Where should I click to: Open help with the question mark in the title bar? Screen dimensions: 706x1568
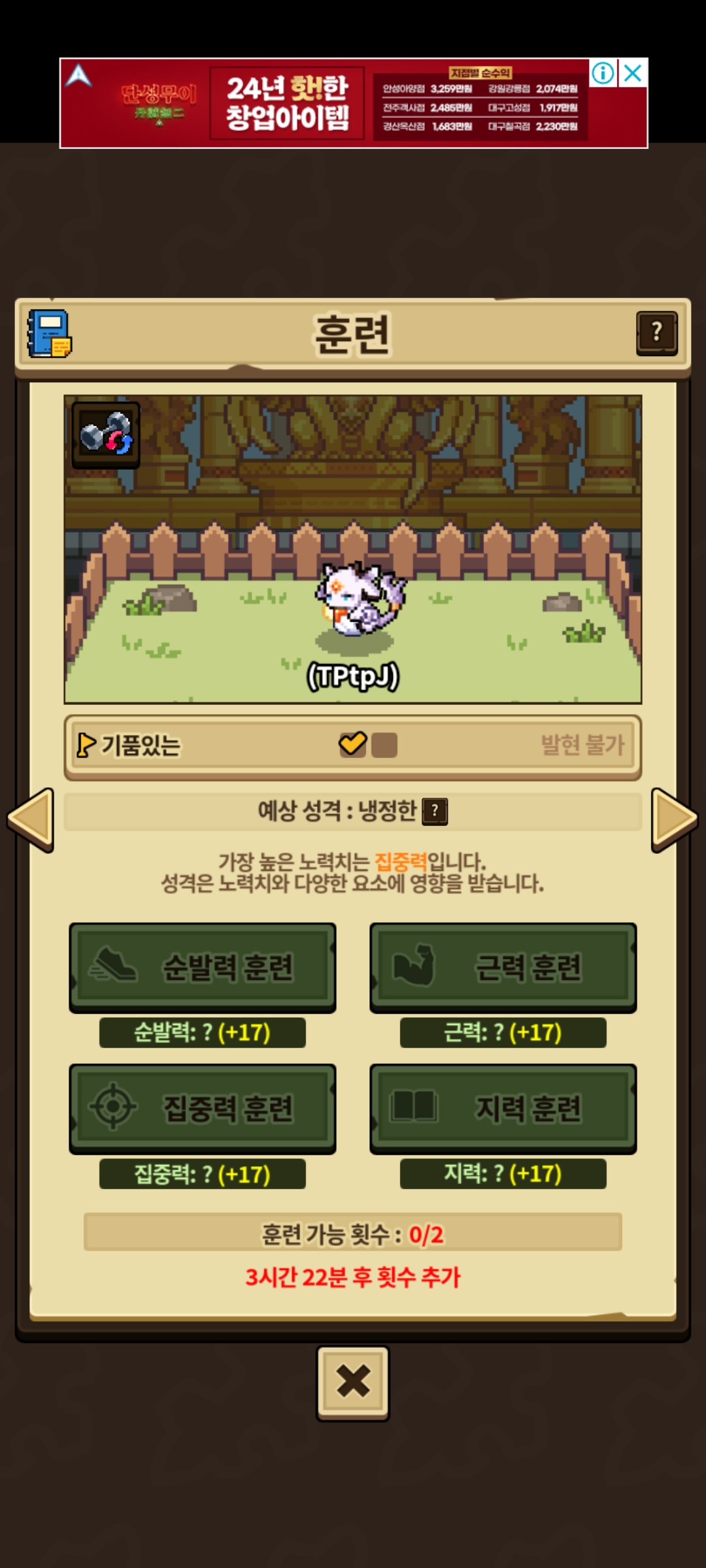pos(656,333)
